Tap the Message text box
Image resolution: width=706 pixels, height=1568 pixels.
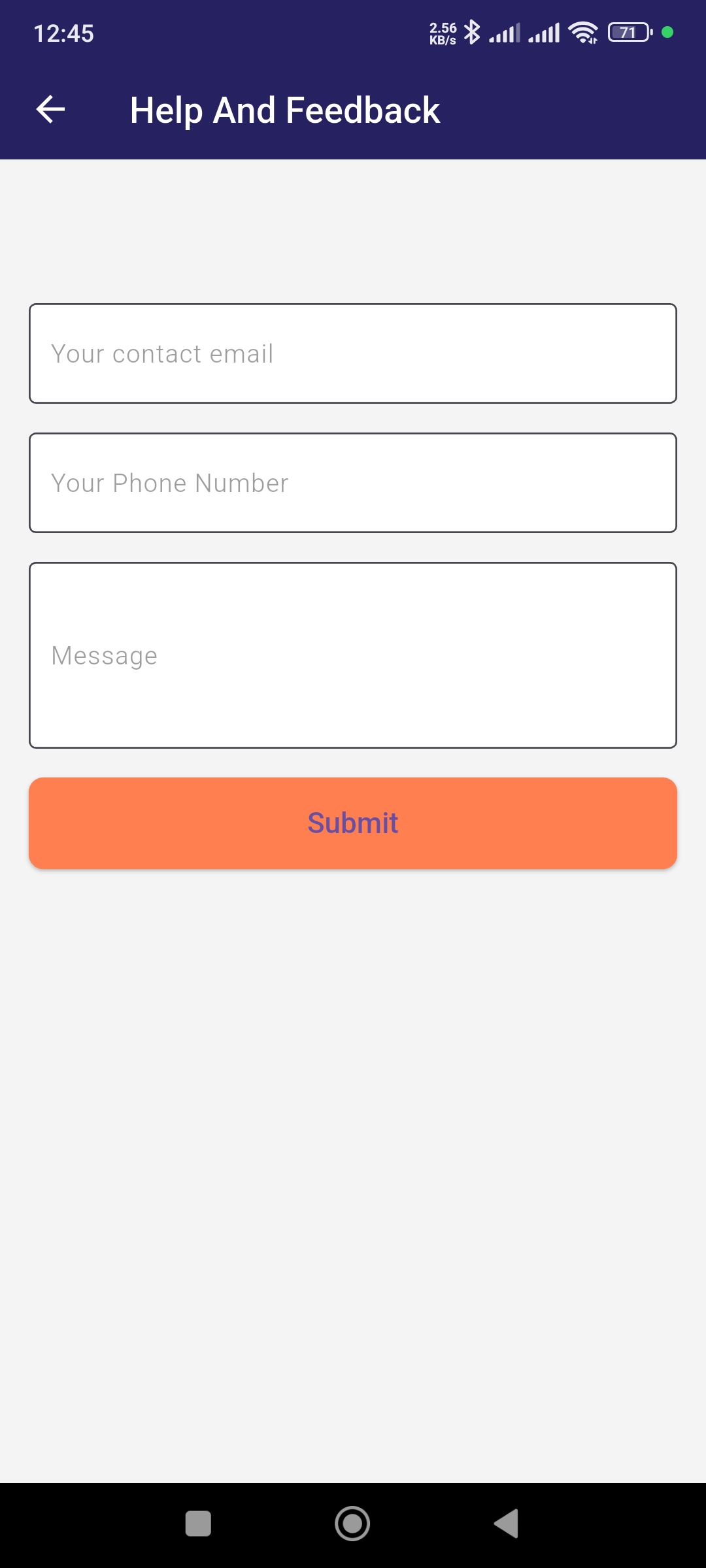click(x=353, y=655)
